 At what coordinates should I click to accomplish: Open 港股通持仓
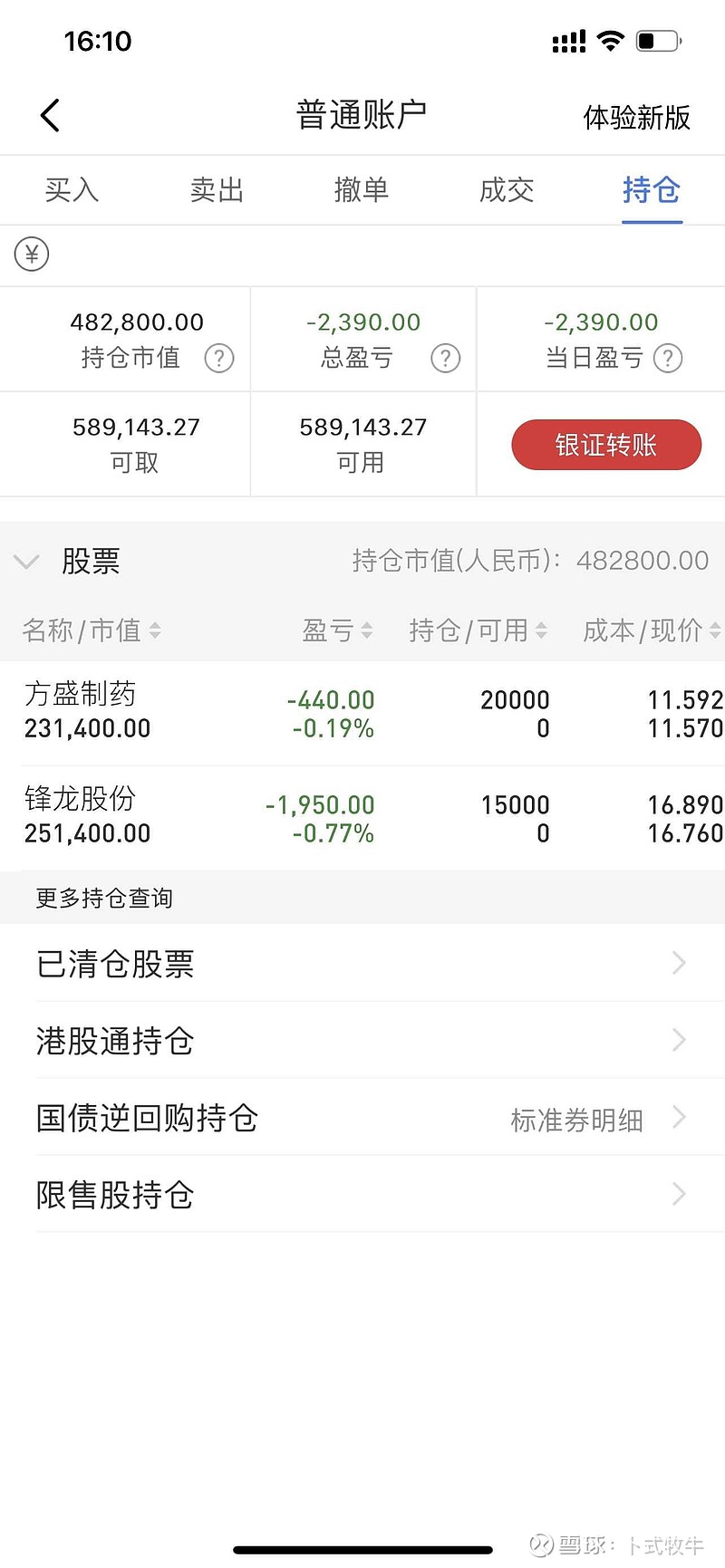pyautogui.click(x=362, y=1041)
